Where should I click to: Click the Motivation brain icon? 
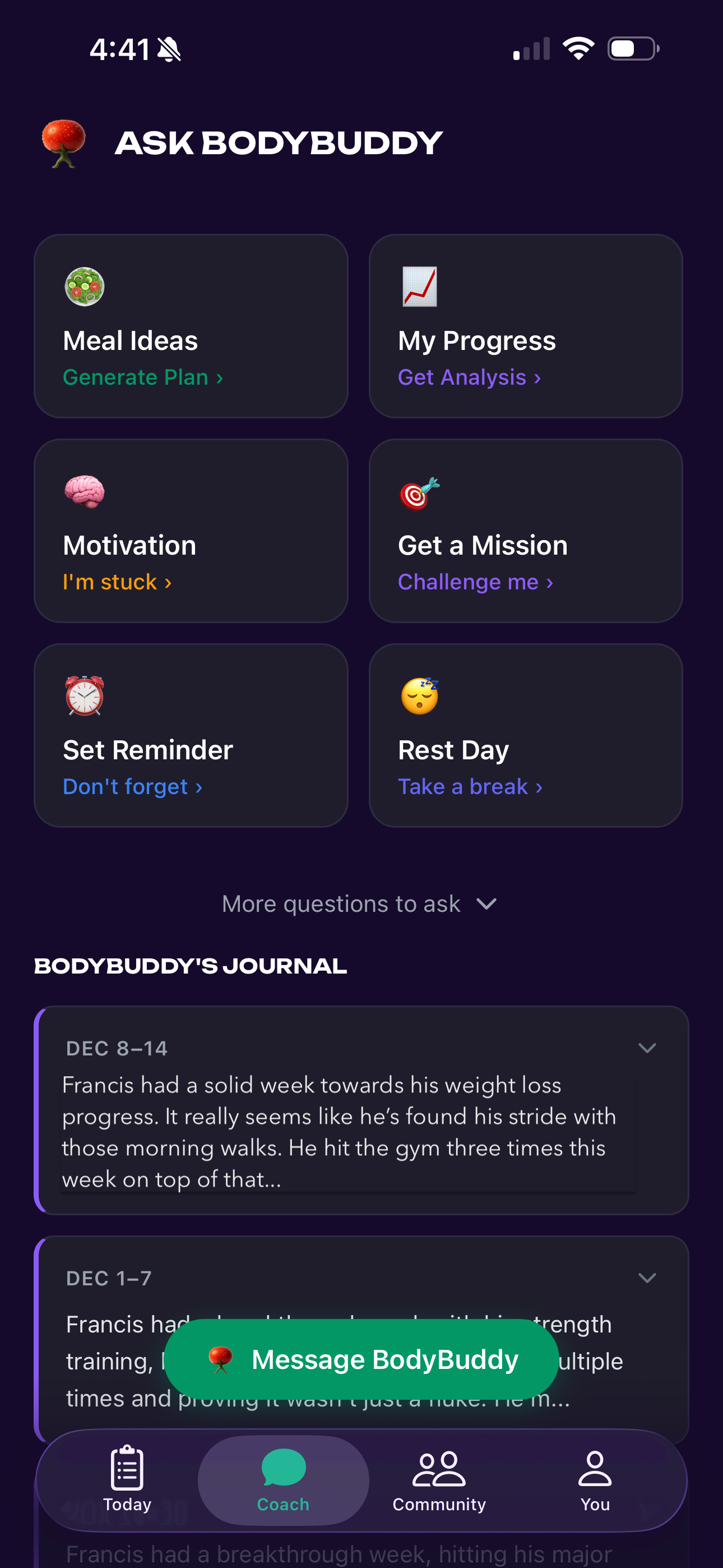85,491
